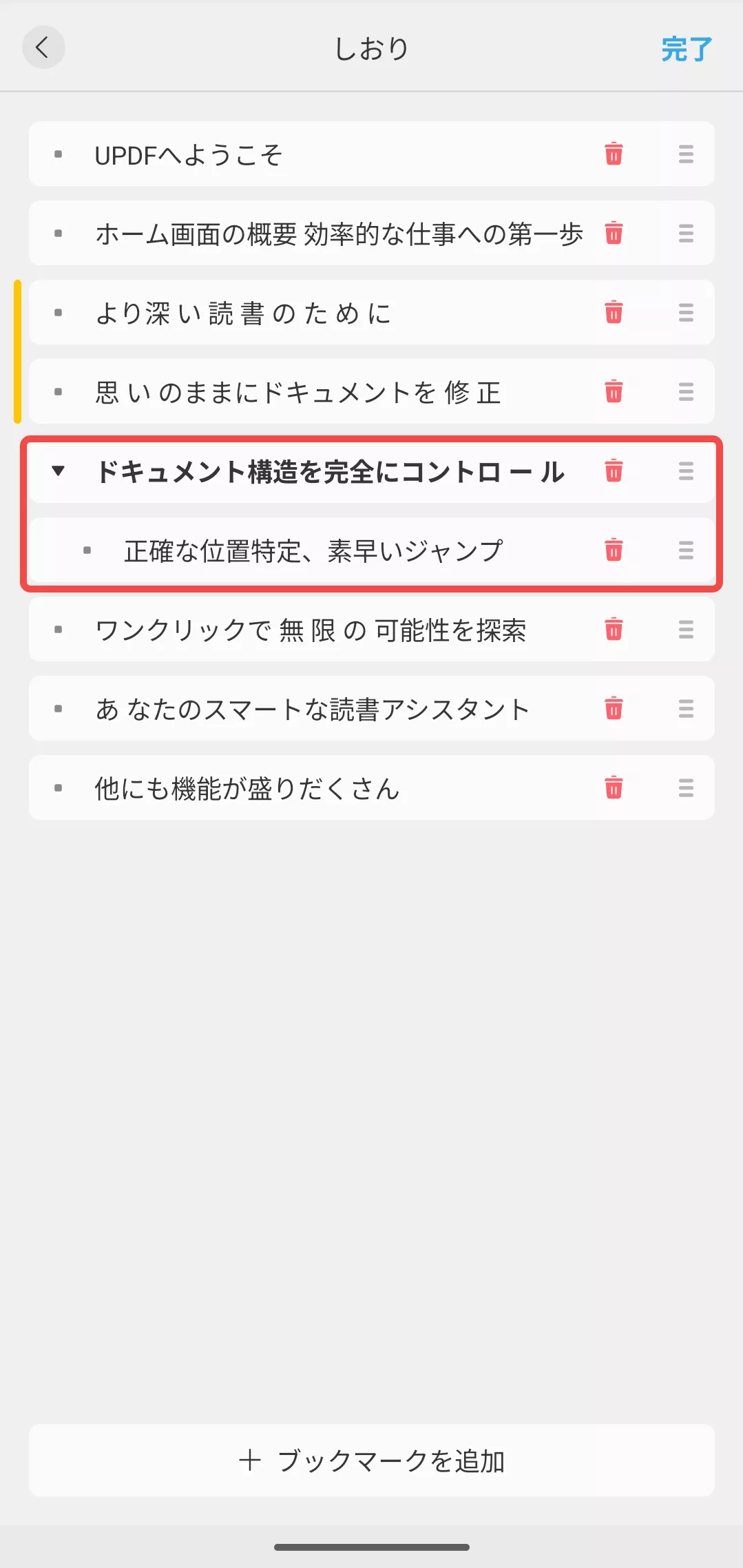The width and height of the screenshot is (743, 1568).
Task: Tap trash icon for 思いのままにドキュメントを修正
Action: [x=612, y=391]
